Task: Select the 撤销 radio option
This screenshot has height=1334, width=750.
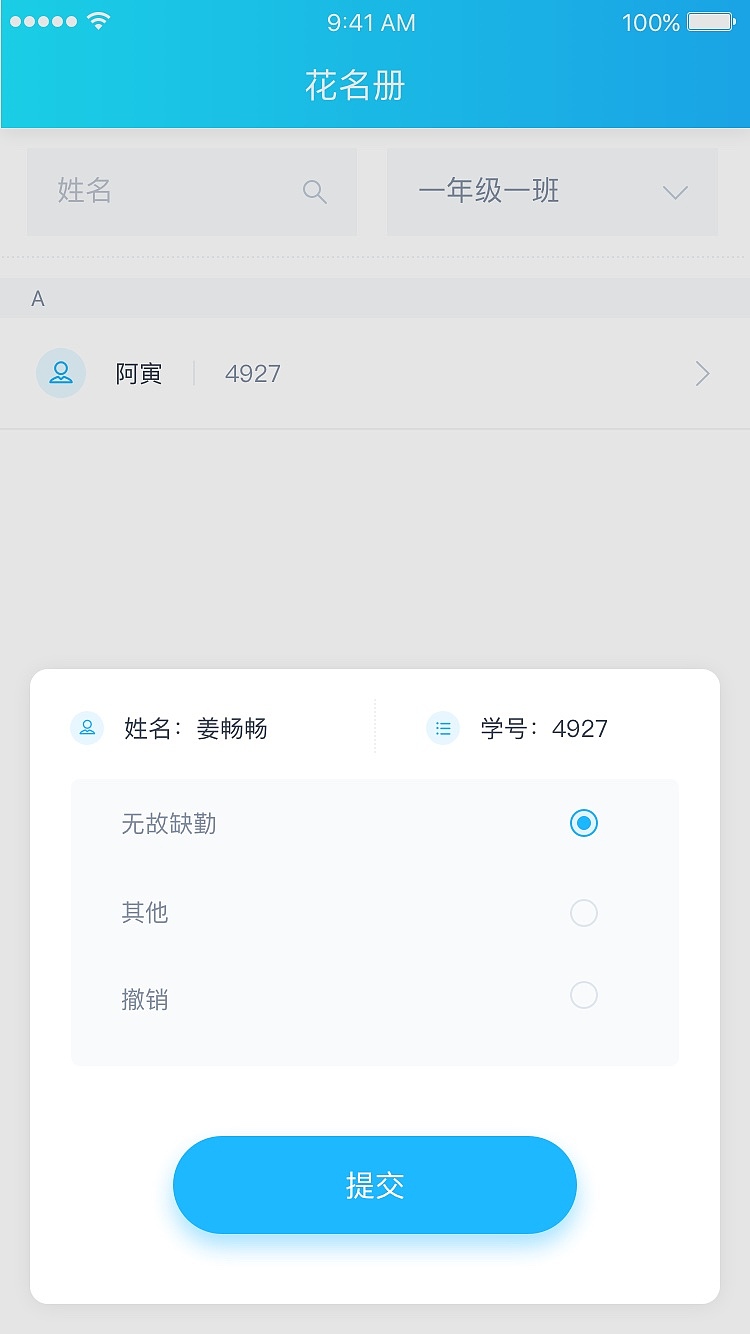Action: click(x=584, y=995)
